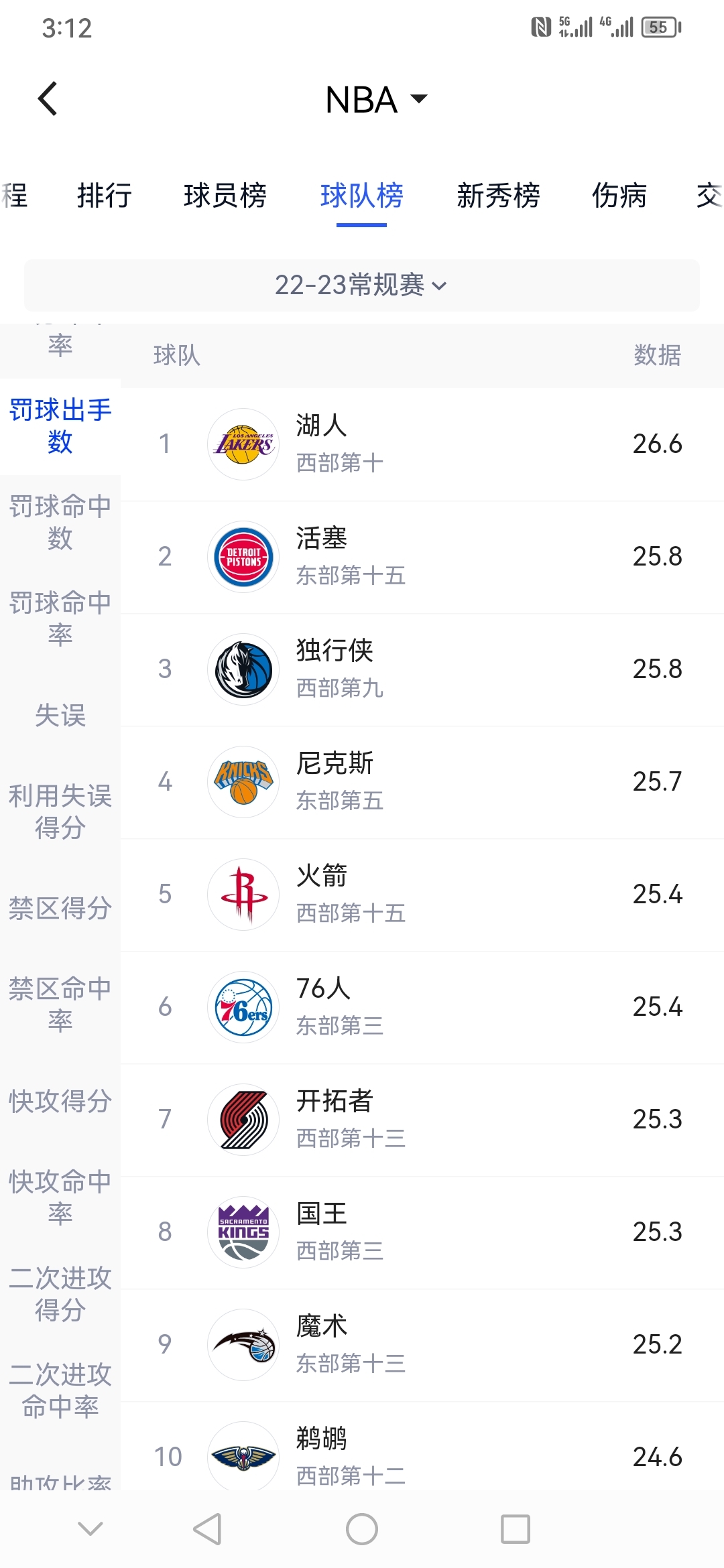Viewport: 724px width, 1568px height.
Task: Switch to the 新秀榜 tab
Action: (x=498, y=196)
